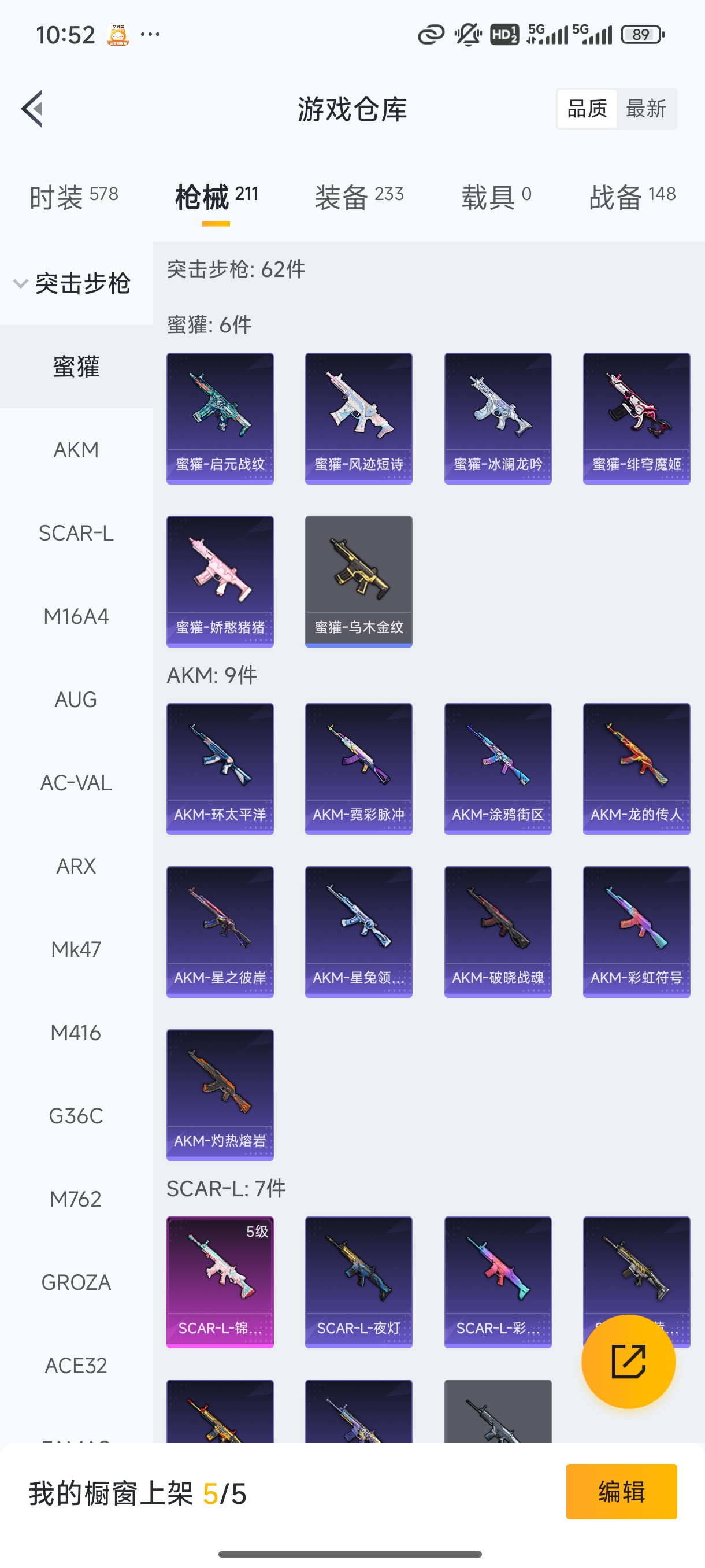Tap the 编辑 button for my showcase
Image resolution: width=705 pixels, height=1568 pixels.
(x=621, y=1491)
